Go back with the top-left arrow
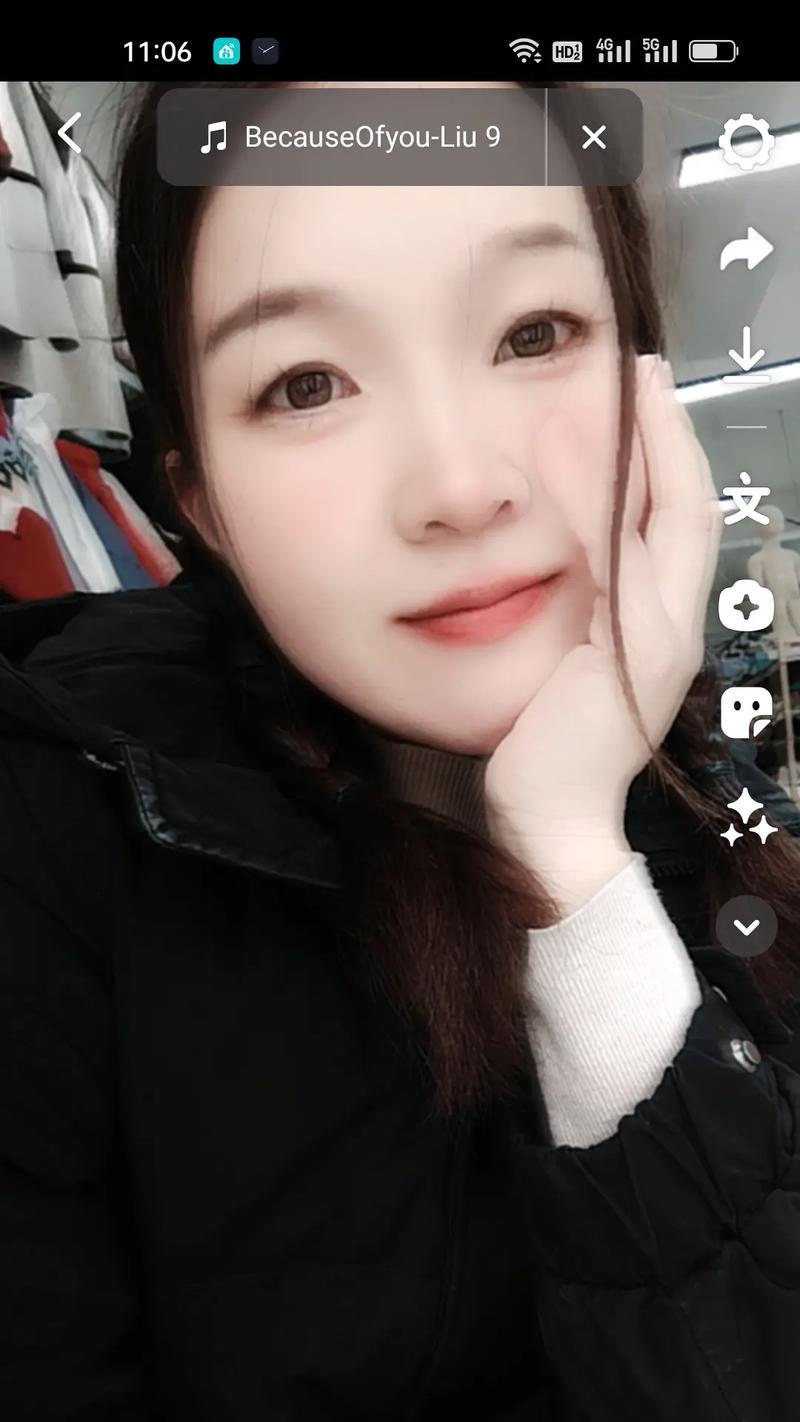This screenshot has height=1422, width=800. point(69,133)
